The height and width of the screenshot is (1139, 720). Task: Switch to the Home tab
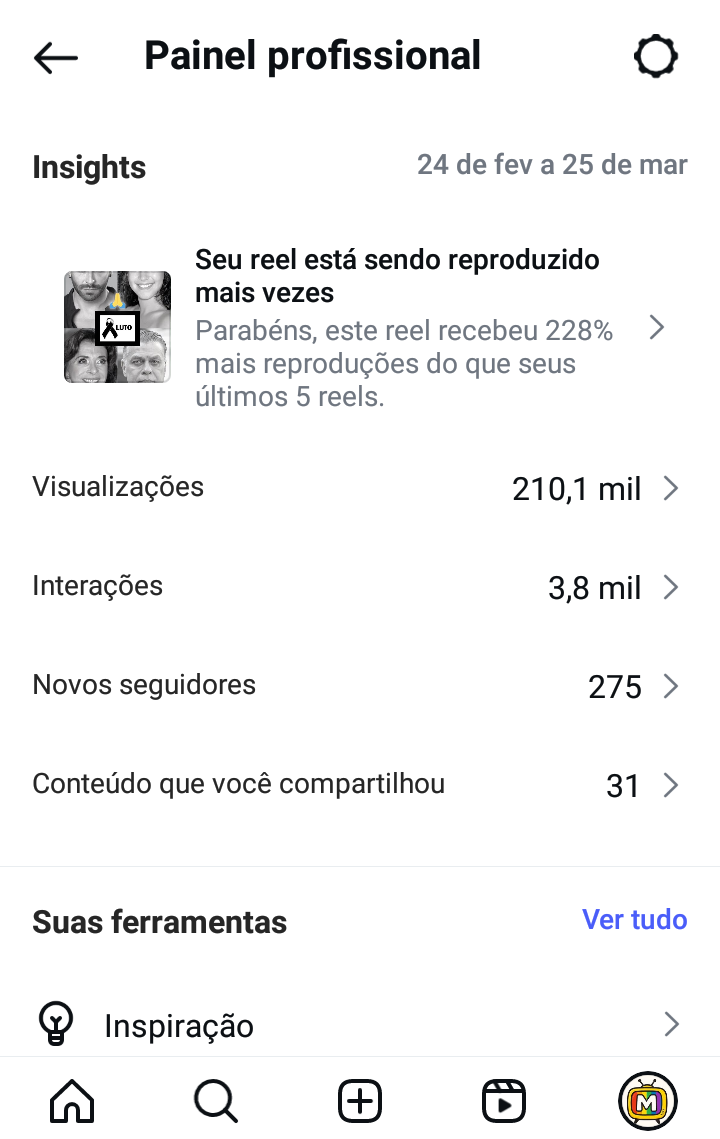(x=72, y=1101)
